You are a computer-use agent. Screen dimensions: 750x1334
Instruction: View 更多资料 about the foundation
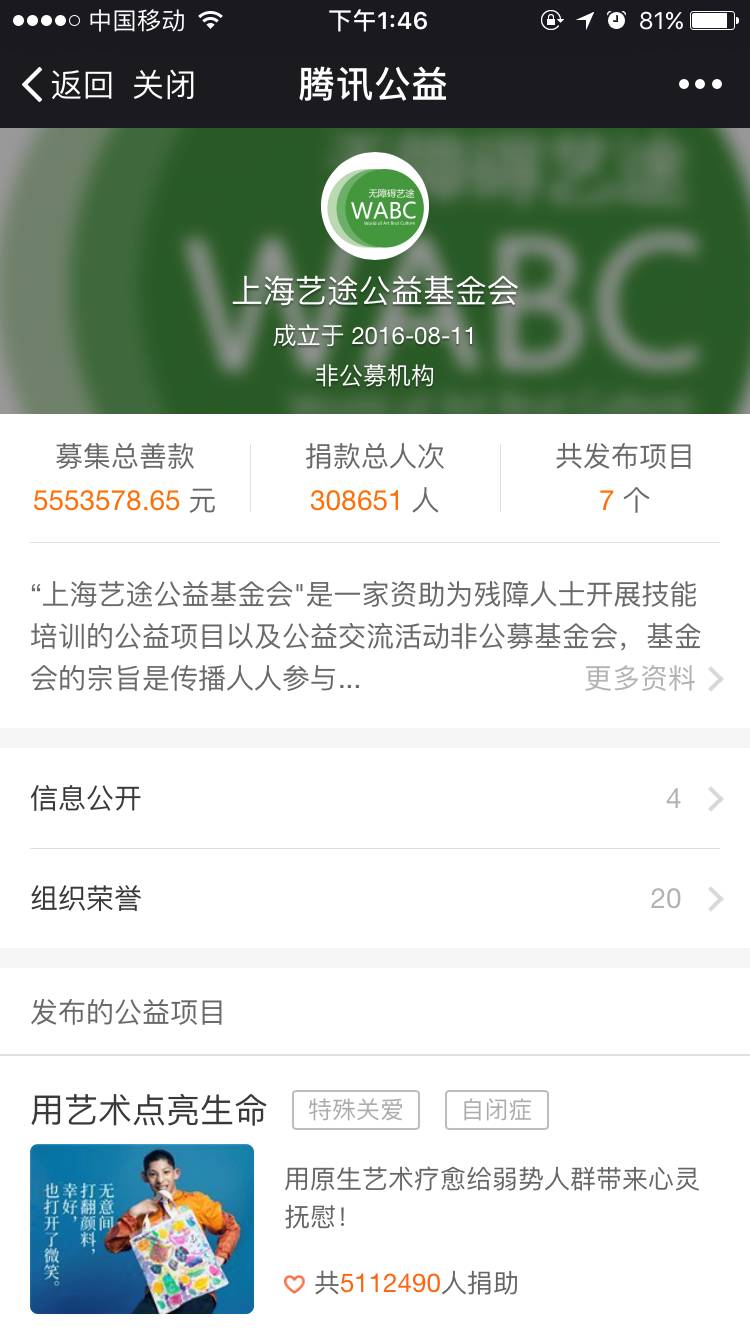tap(653, 679)
